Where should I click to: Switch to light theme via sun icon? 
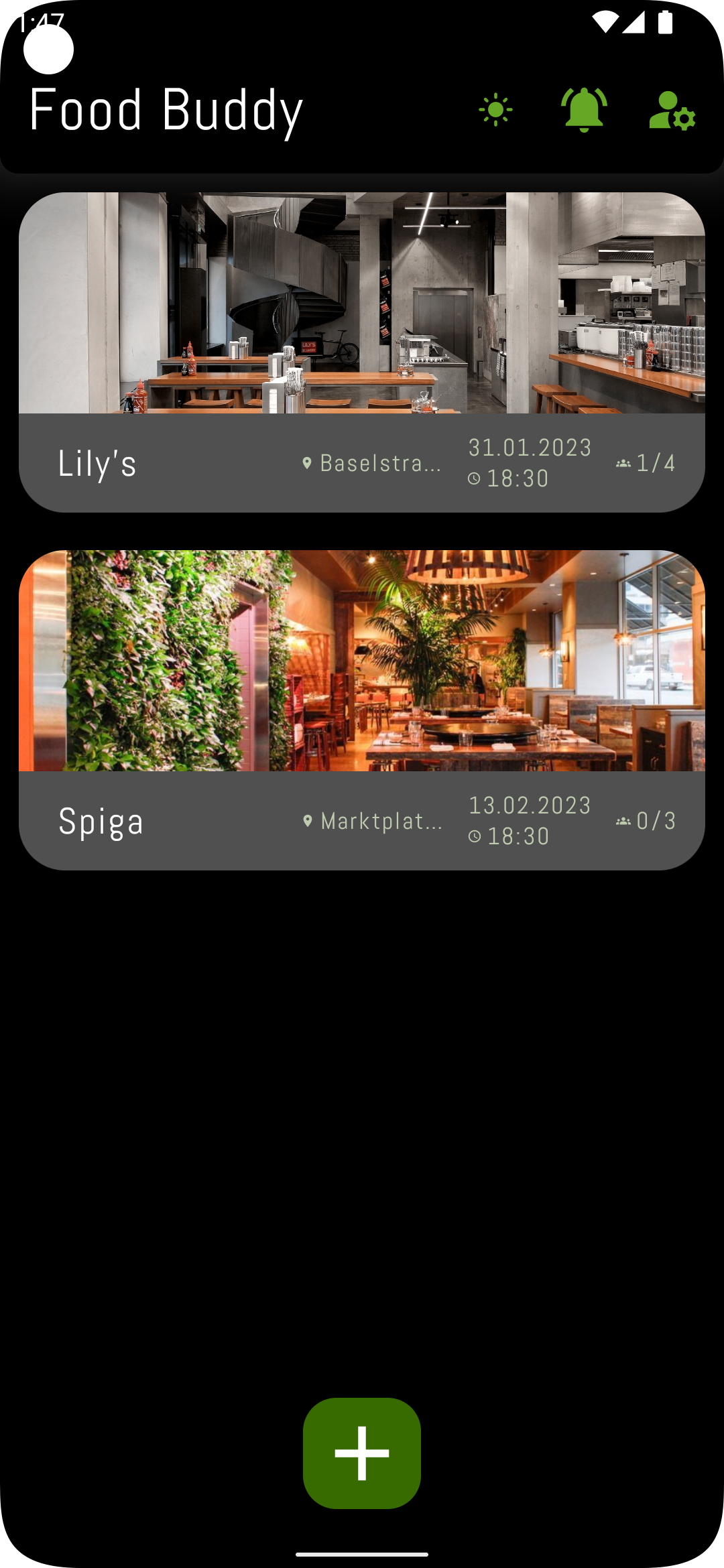496,111
